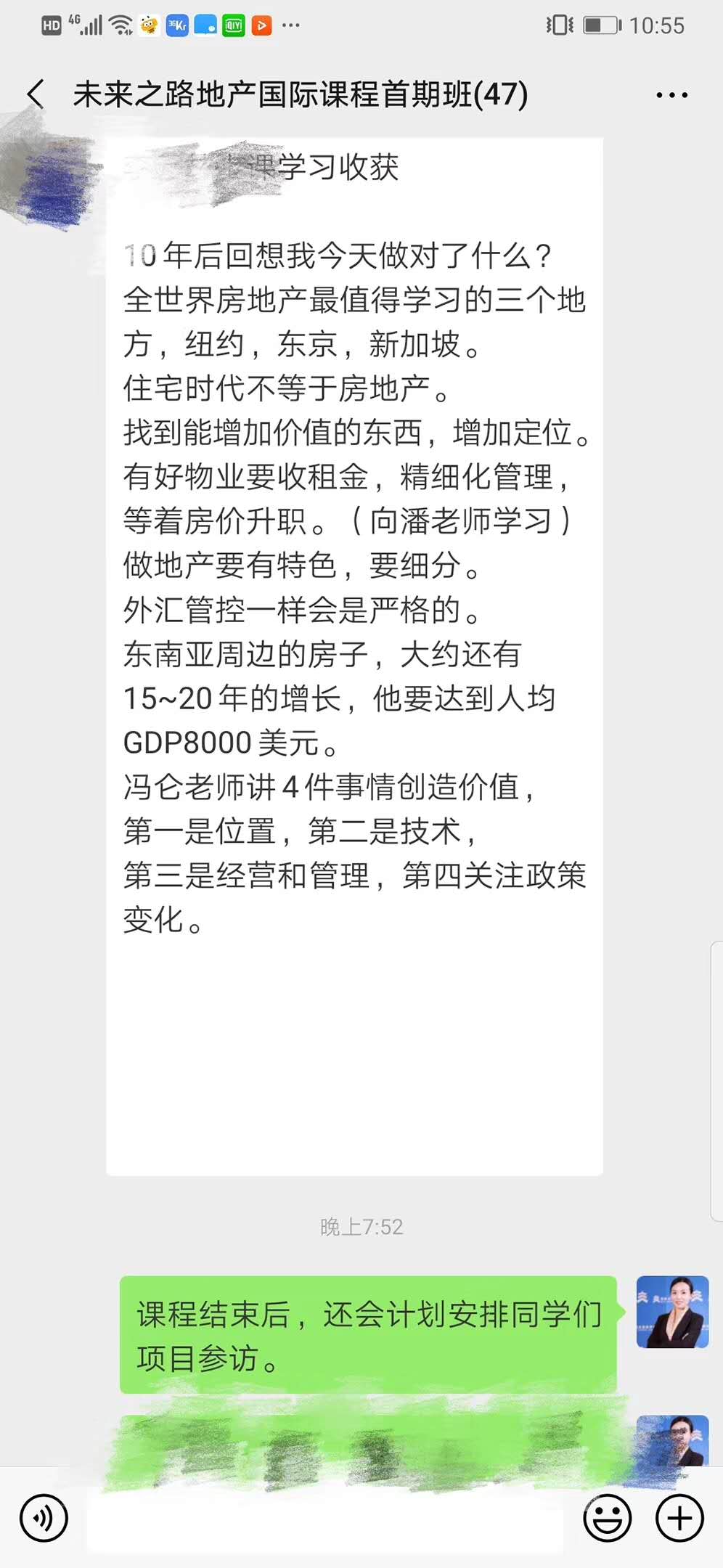Open the group chat's three-dot menu
This screenshot has width=723, height=1568.
[x=671, y=95]
